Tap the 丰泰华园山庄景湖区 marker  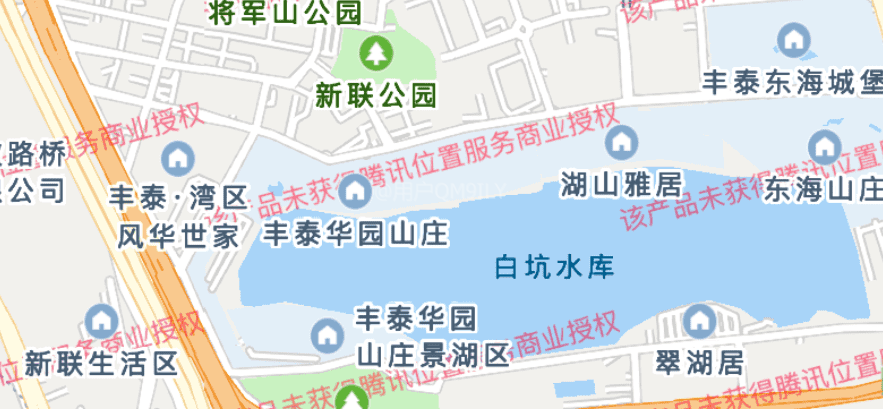coord(326,335)
